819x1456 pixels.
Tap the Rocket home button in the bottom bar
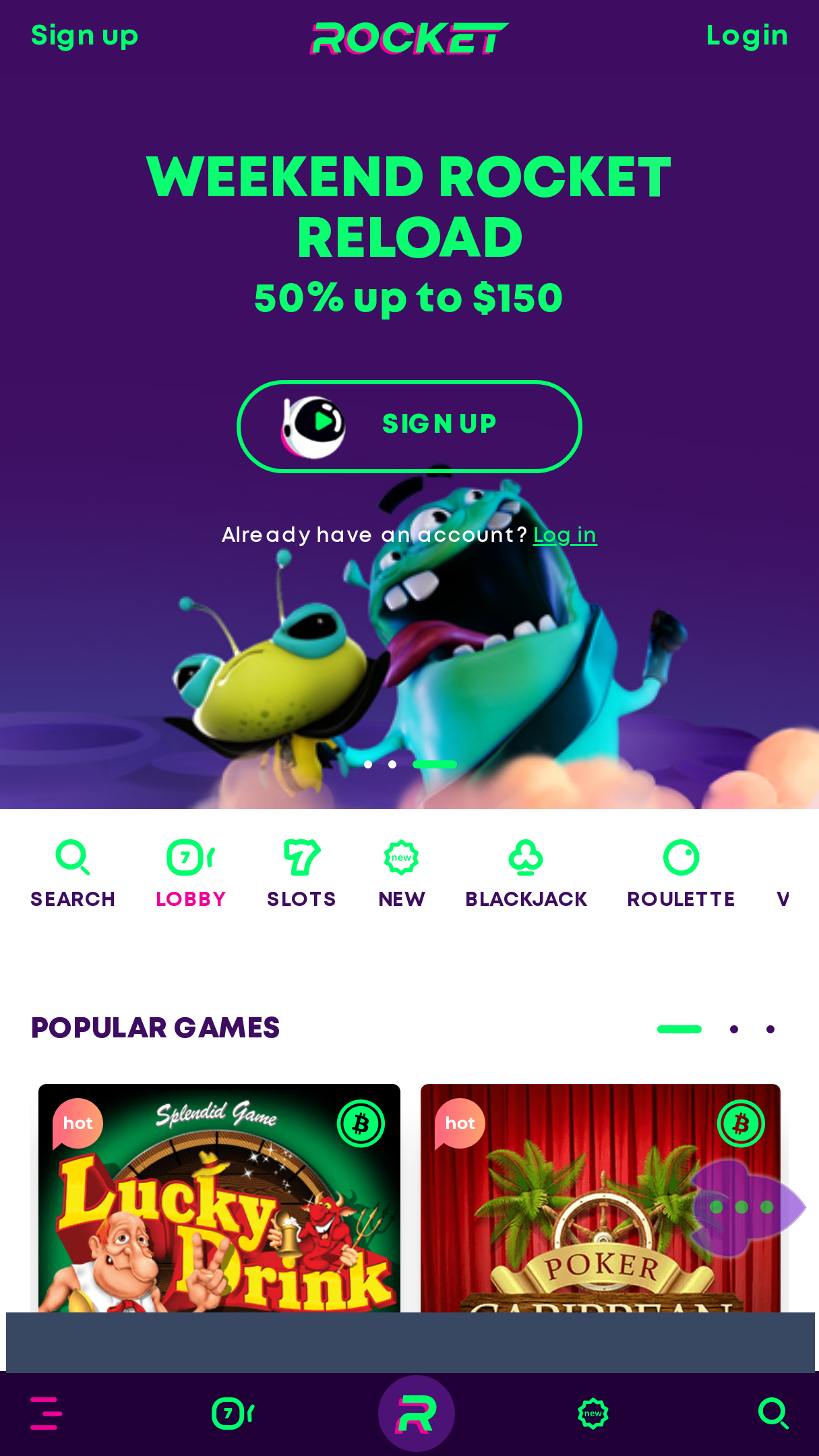[416, 1414]
